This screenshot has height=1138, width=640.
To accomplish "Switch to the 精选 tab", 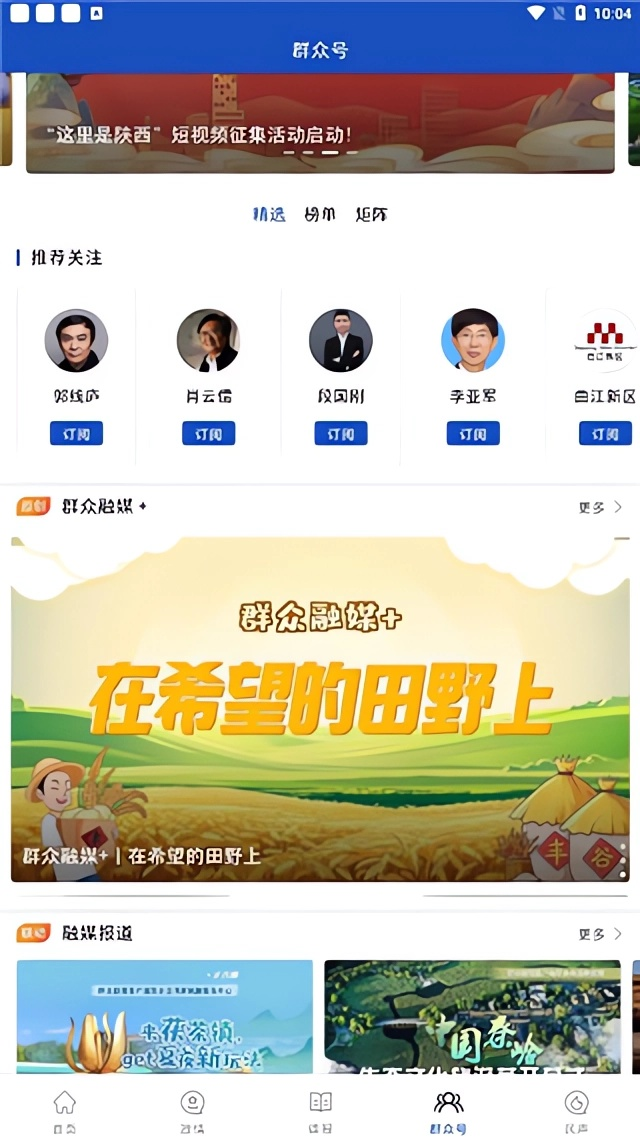I will (269, 215).
